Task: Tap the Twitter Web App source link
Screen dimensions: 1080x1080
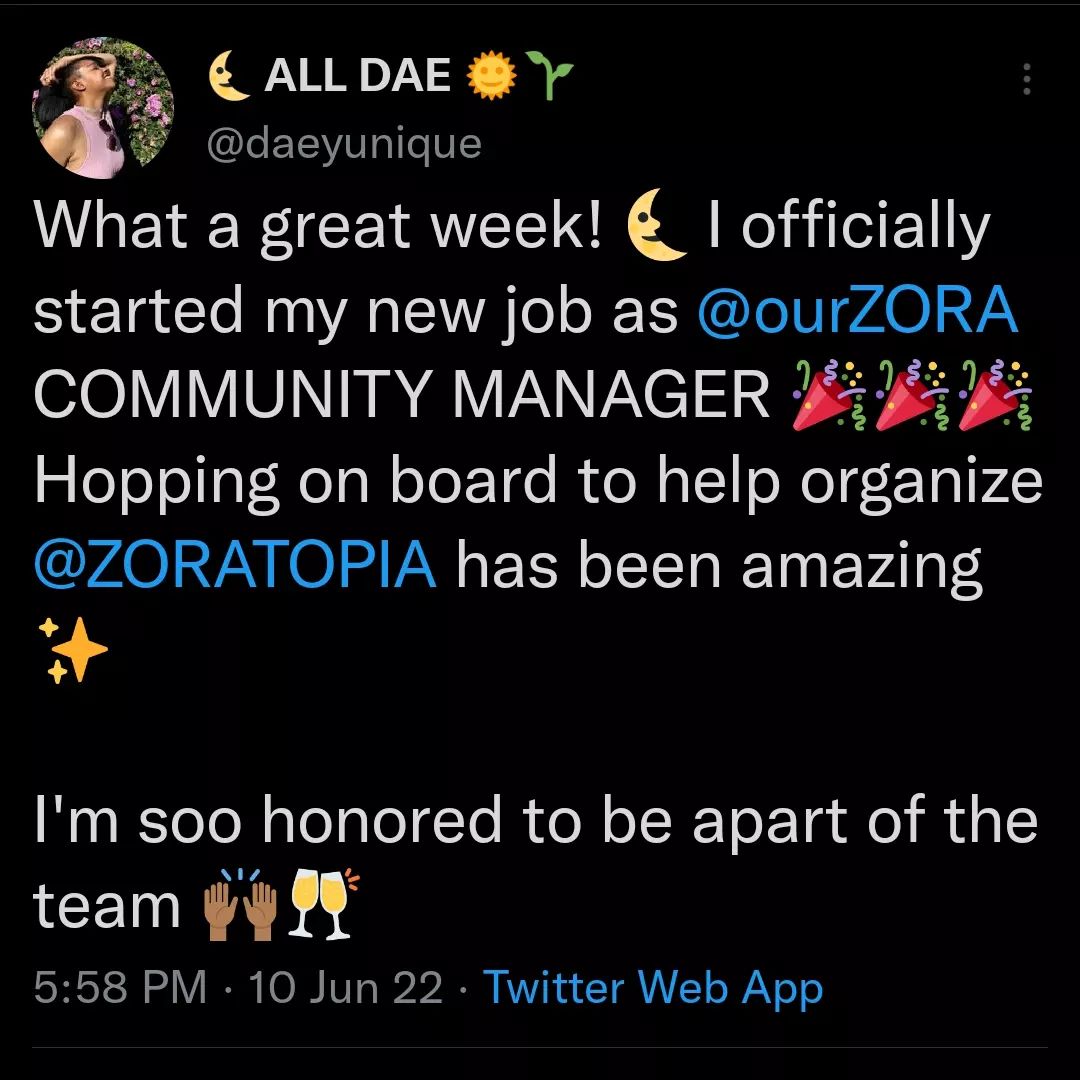Action: 653,988
